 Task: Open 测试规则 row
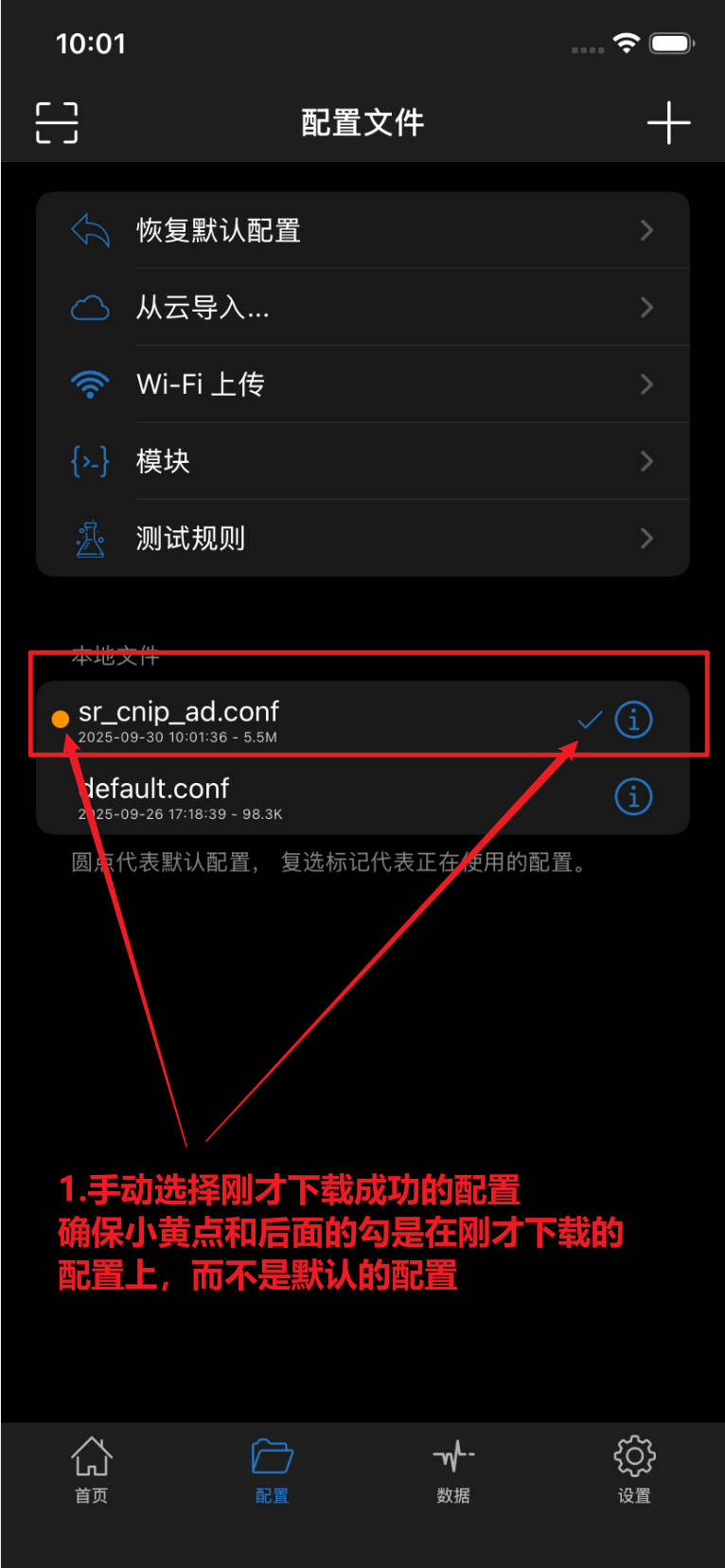pyautogui.click(x=362, y=538)
